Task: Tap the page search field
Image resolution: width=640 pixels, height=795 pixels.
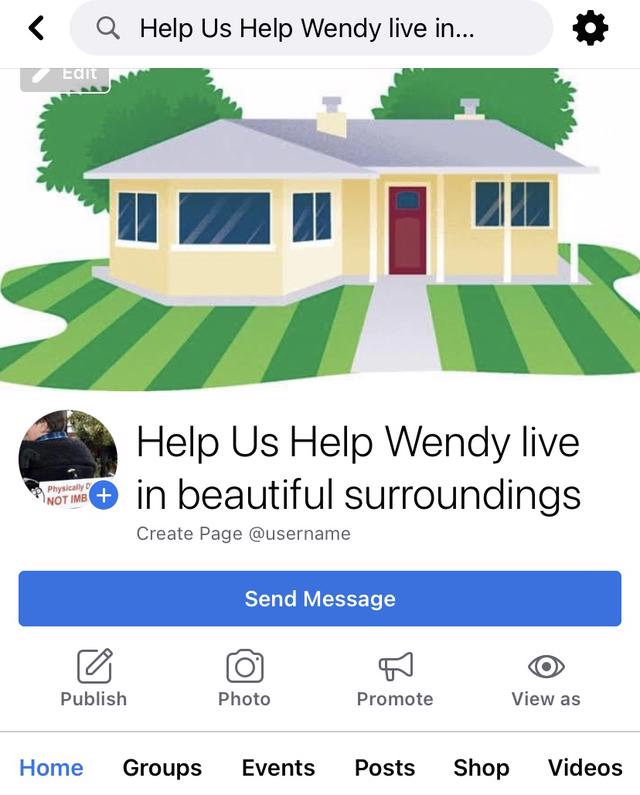Action: pos(310,28)
